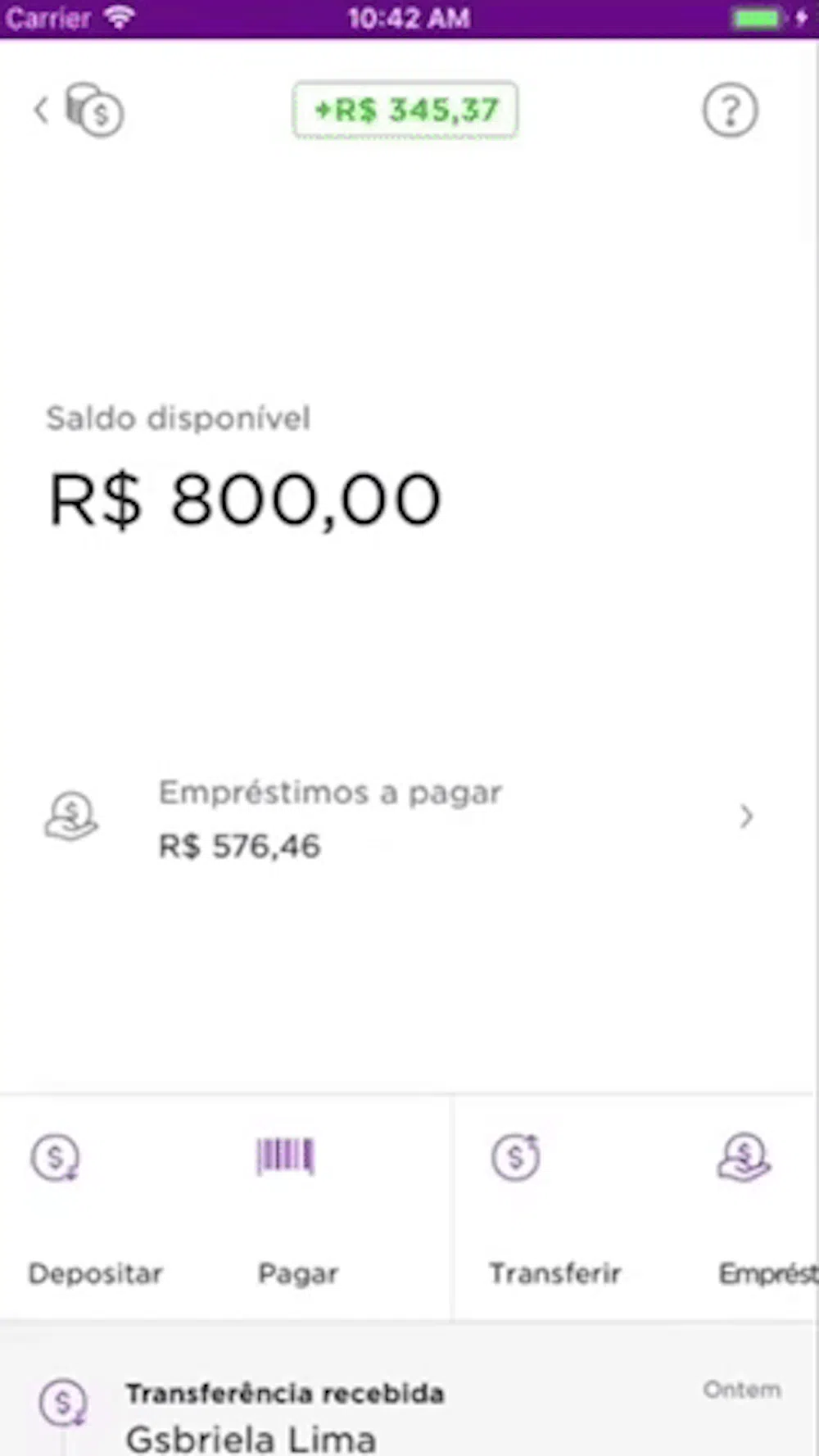Go back using the top-left arrow
The height and width of the screenshot is (1456, 819).
click(x=41, y=110)
